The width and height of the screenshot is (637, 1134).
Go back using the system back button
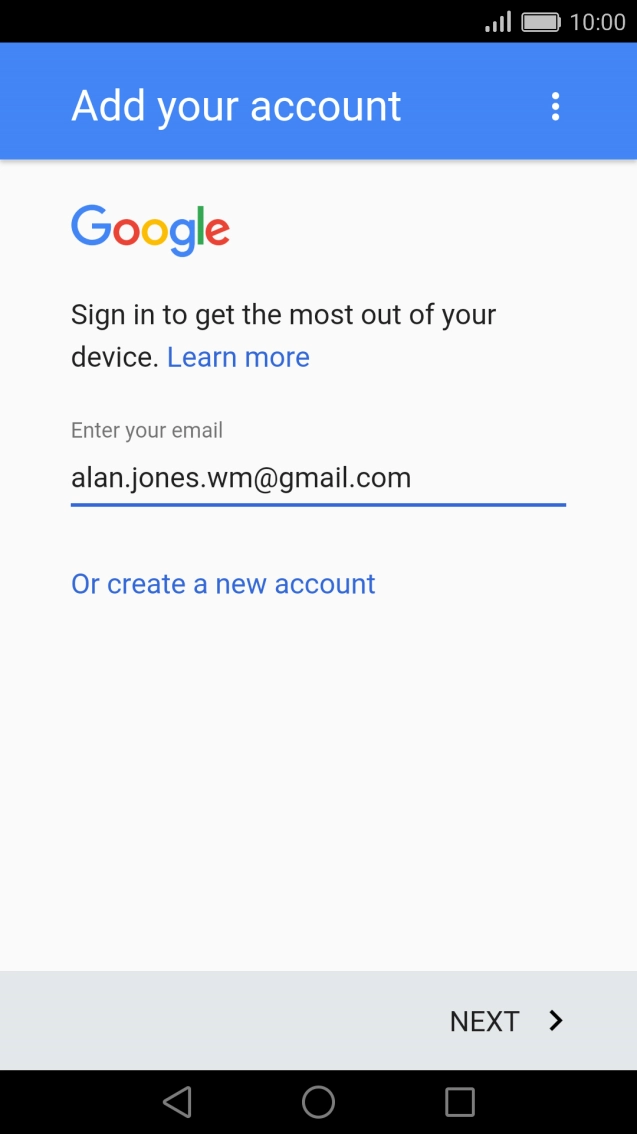click(x=177, y=1102)
